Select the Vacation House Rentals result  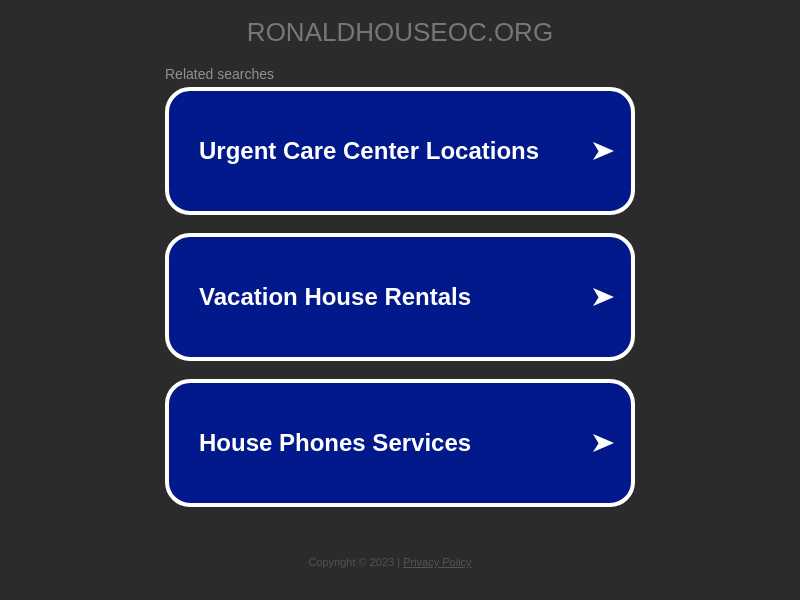pos(399,297)
